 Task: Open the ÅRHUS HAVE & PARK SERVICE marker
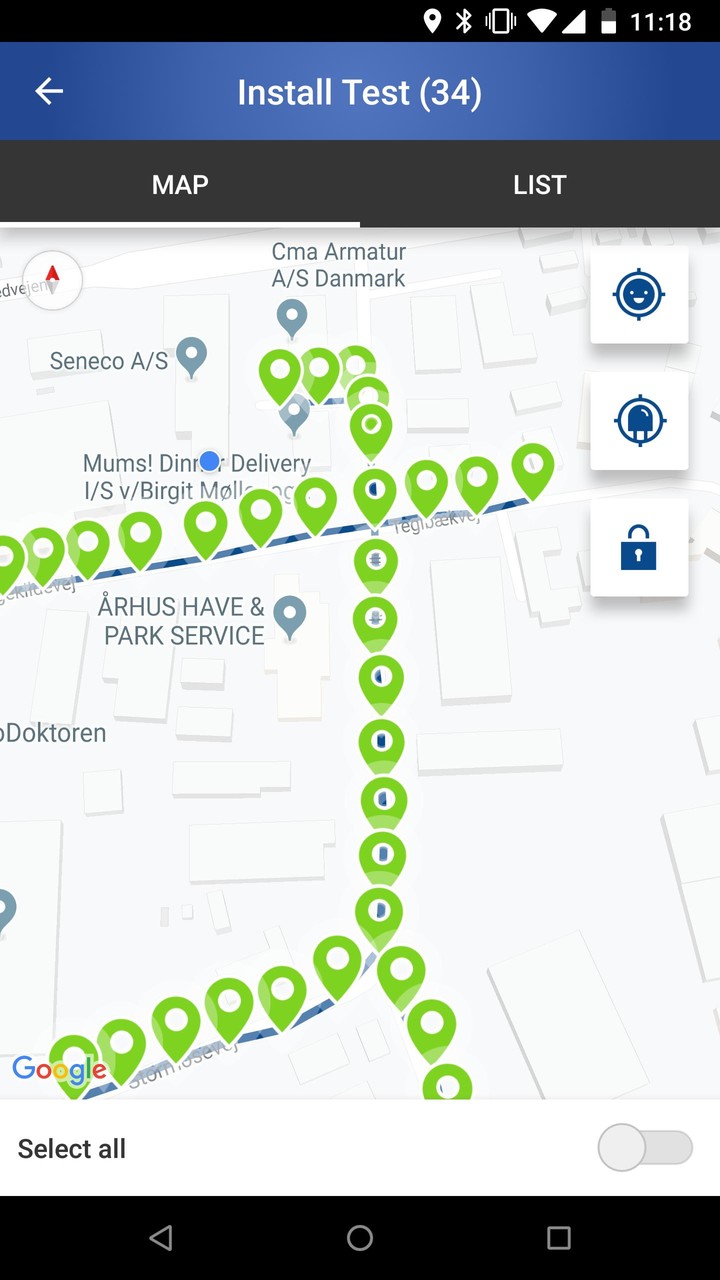[290, 615]
